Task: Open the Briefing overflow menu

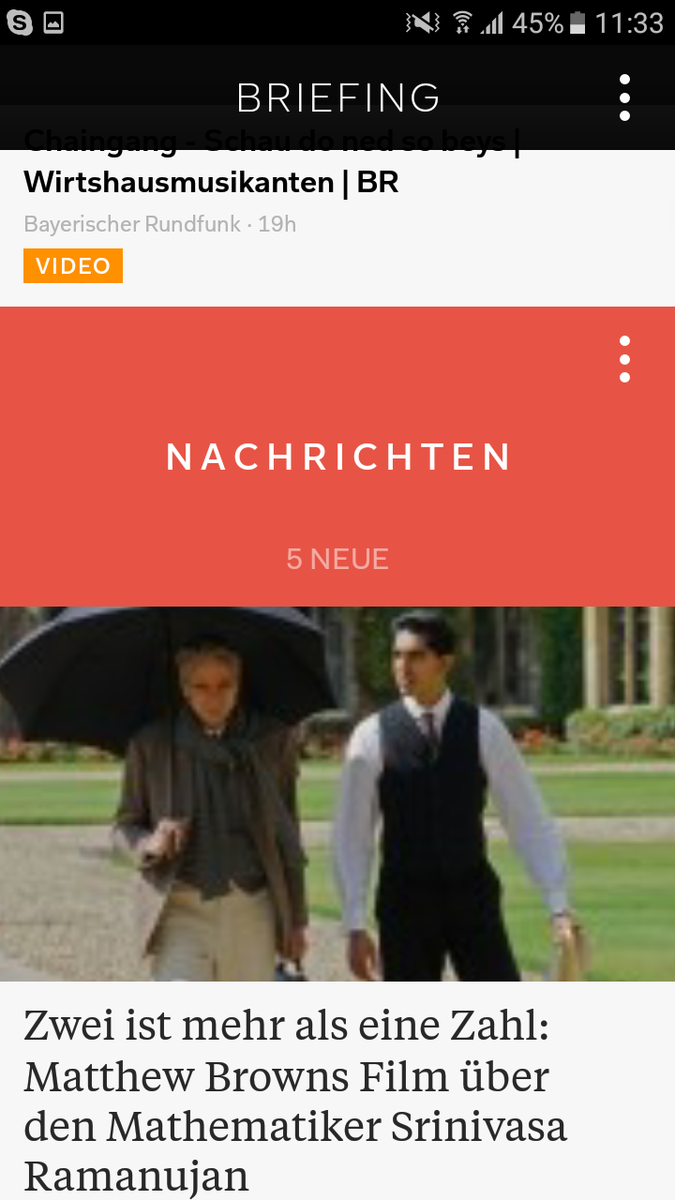Action: (624, 97)
